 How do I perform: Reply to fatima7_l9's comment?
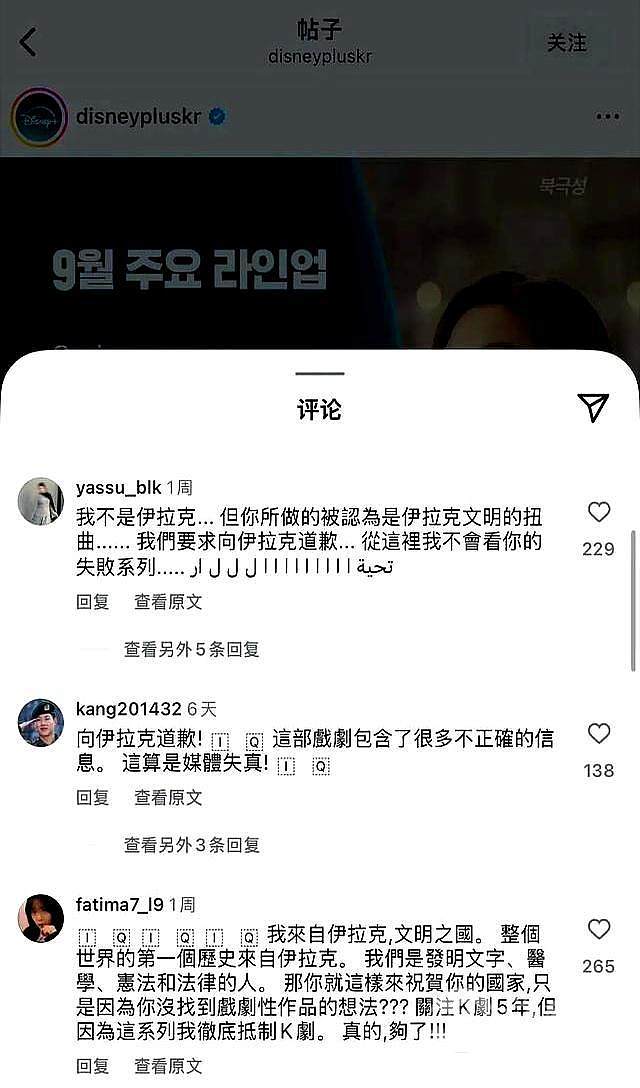click(93, 1066)
